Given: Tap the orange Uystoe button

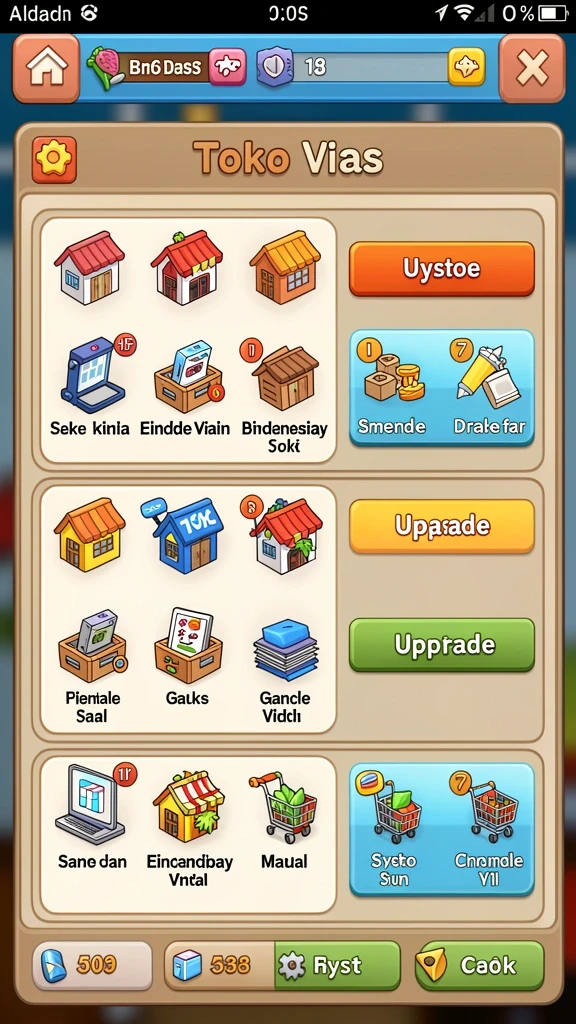Looking at the screenshot, I should 441,269.
